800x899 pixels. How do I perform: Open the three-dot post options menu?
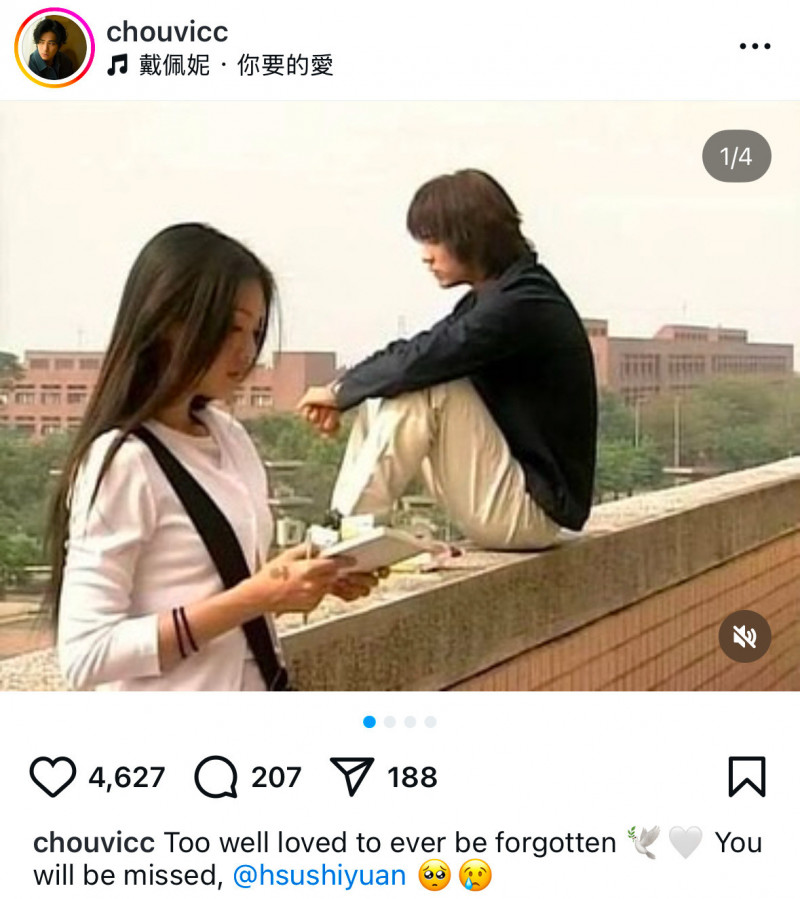pos(754,46)
